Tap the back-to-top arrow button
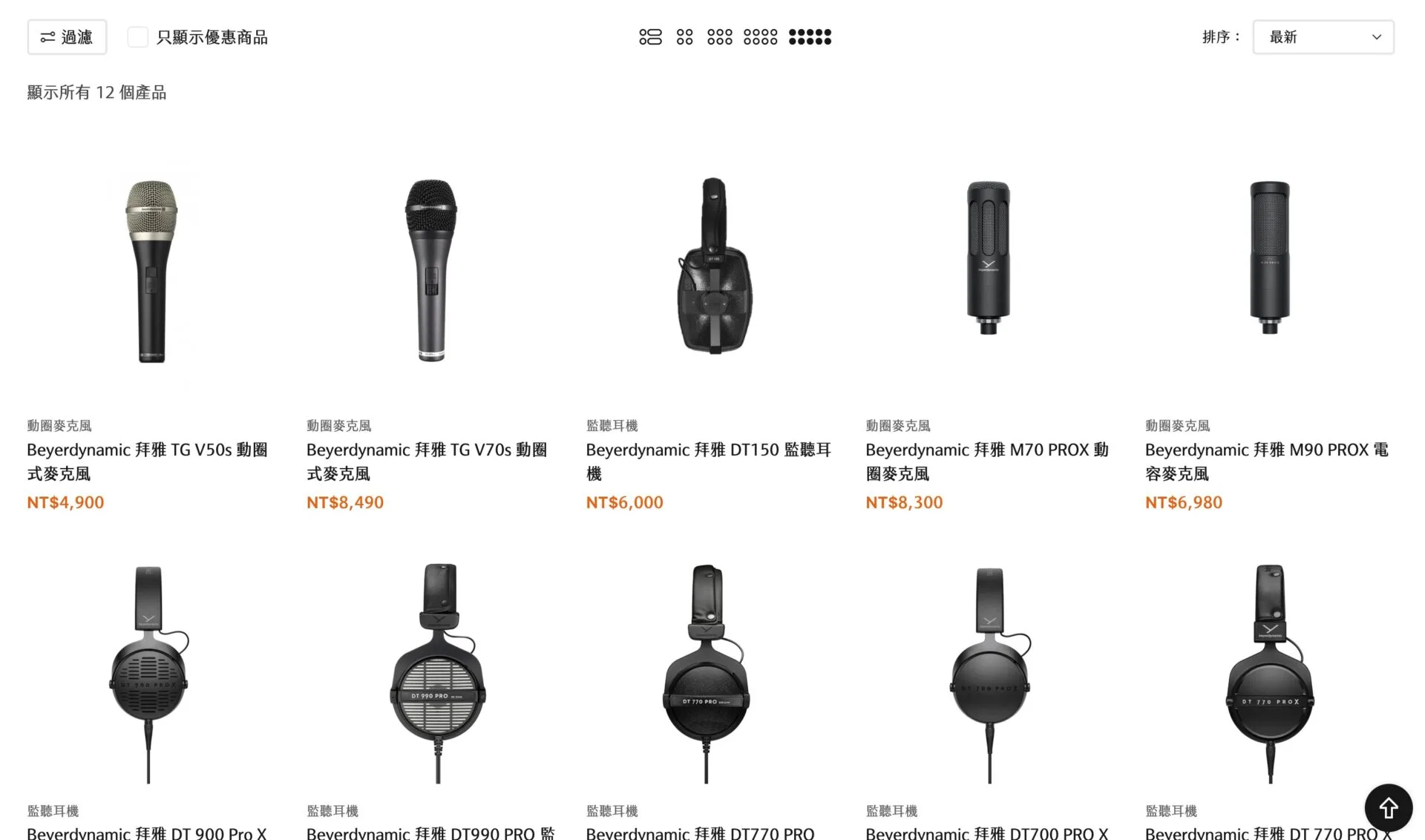The image size is (1425, 840). [1388, 807]
